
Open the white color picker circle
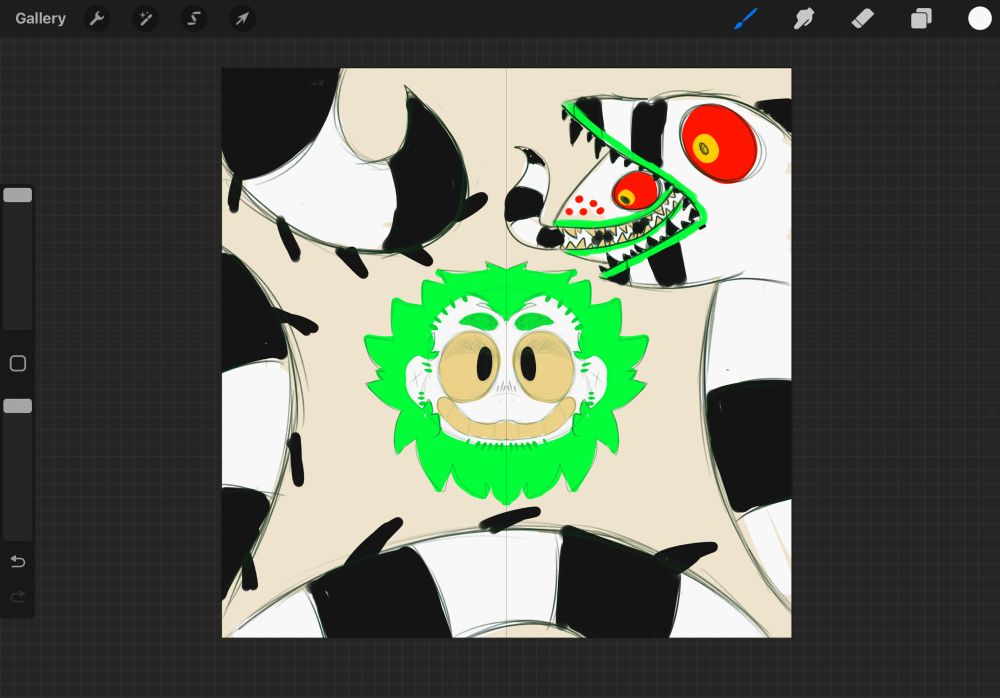980,19
